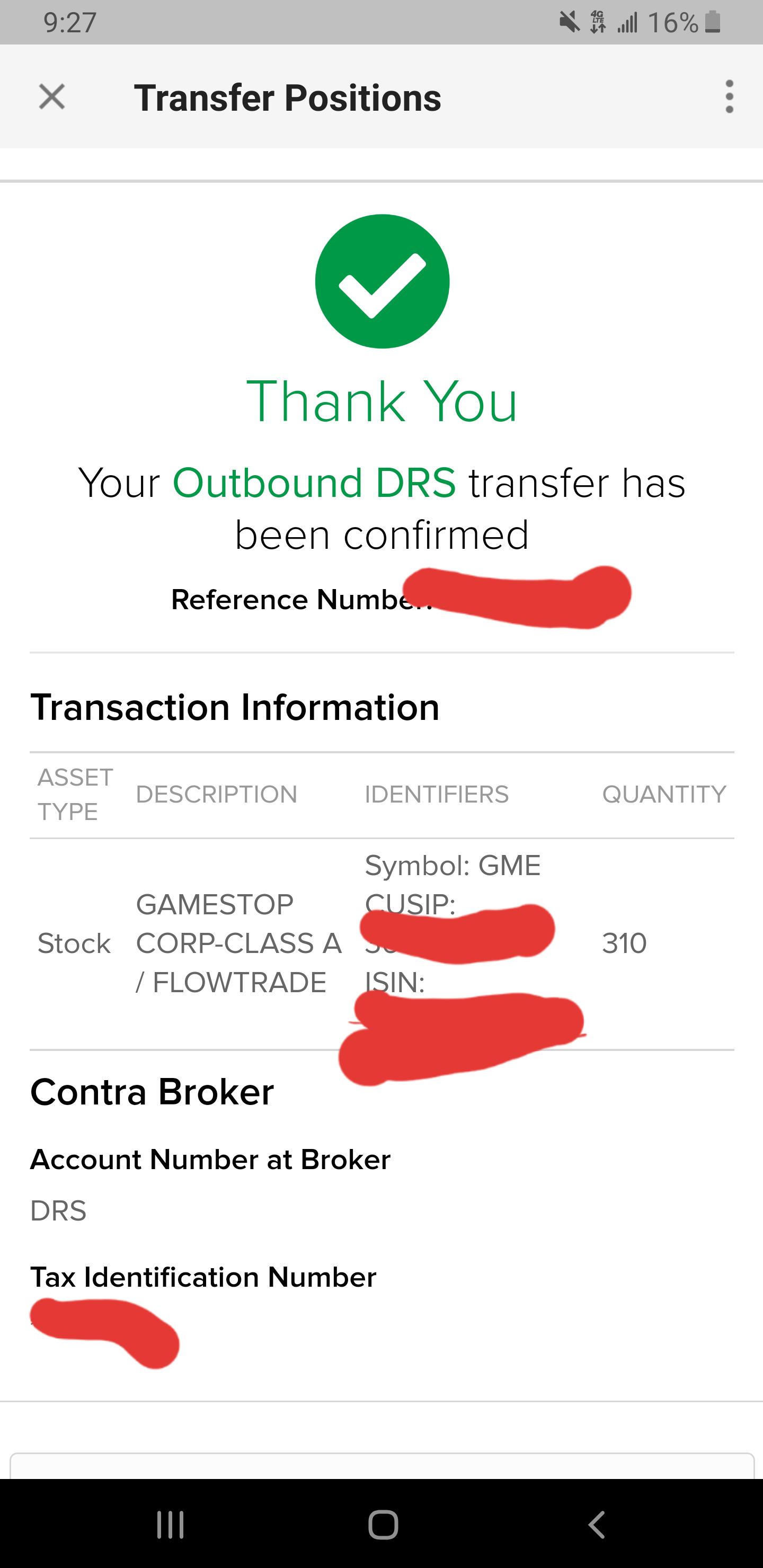Tap the Home button in navigation bar
Viewport: 763px width, 1568px height.
[x=381, y=1524]
